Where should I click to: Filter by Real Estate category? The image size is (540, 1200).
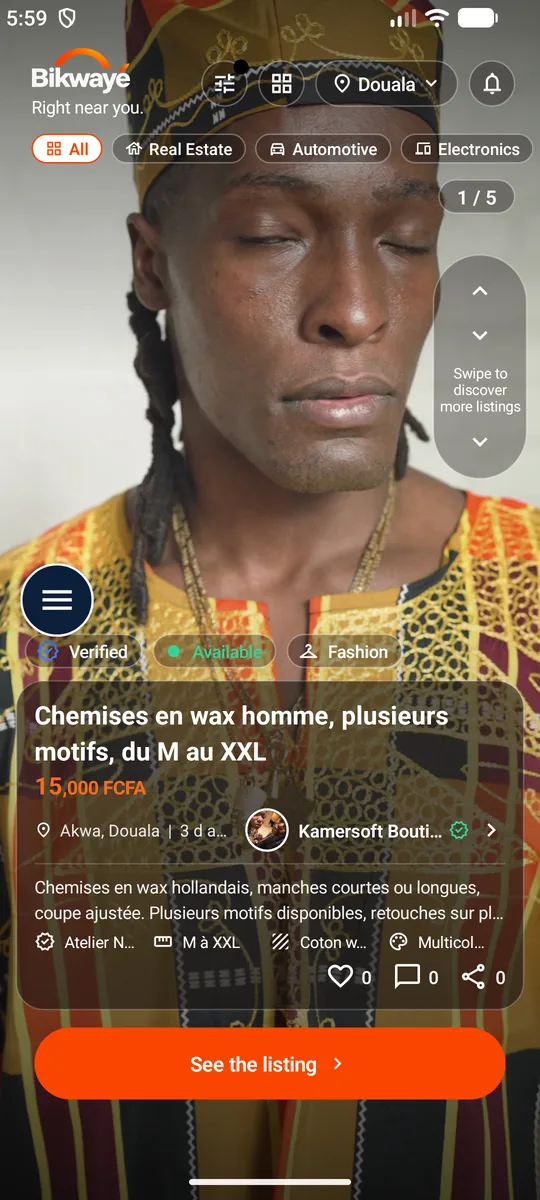click(179, 149)
